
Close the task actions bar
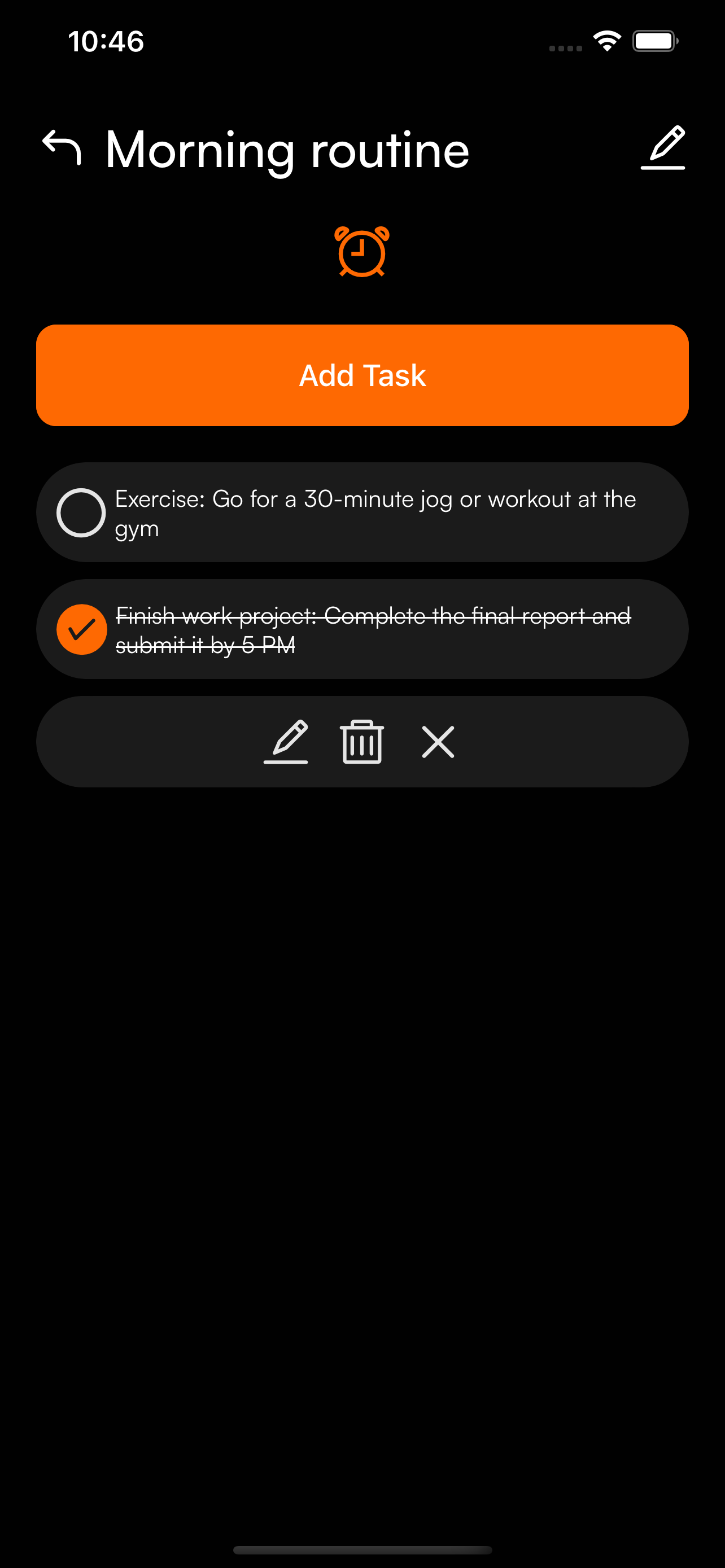tap(438, 742)
